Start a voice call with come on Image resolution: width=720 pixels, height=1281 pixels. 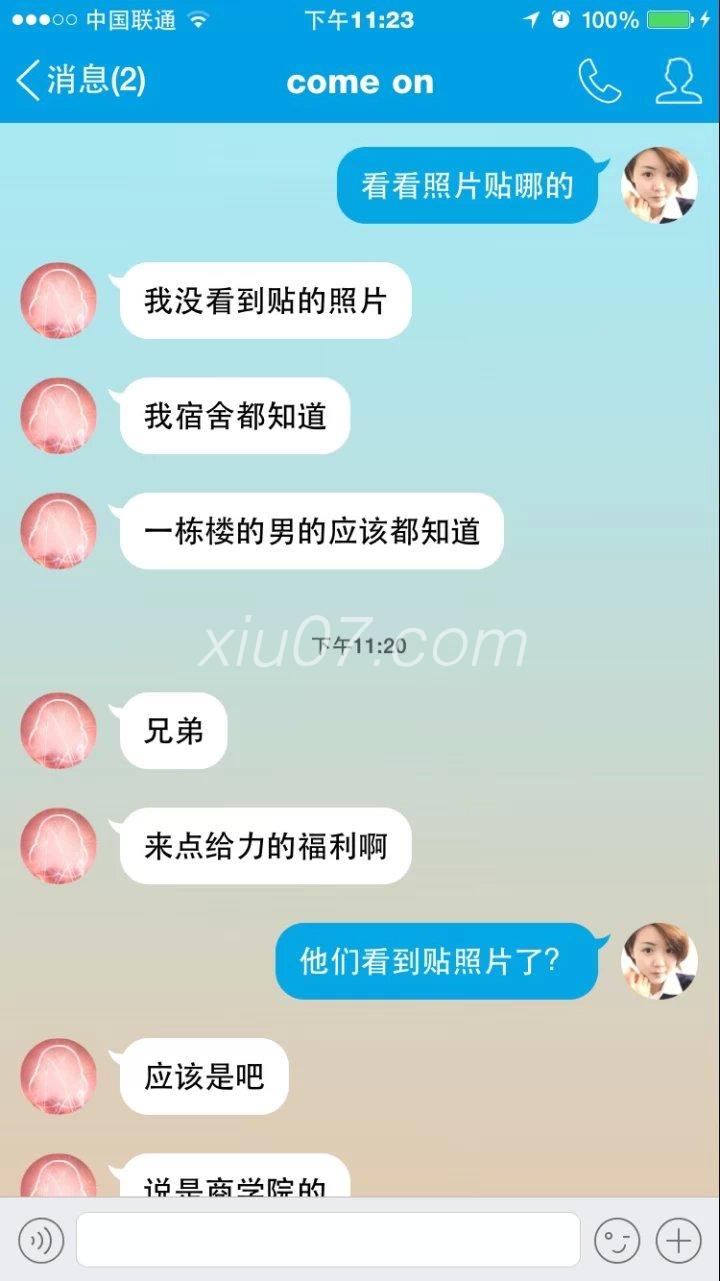pyautogui.click(x=599, y=81)
